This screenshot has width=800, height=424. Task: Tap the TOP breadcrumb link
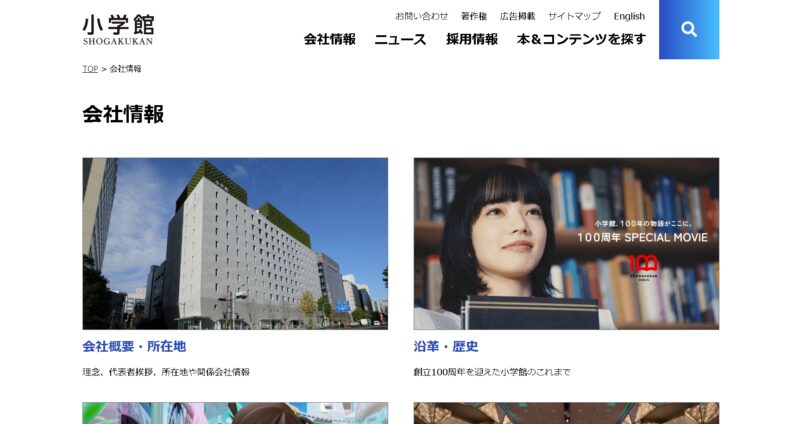click(90, 69)
